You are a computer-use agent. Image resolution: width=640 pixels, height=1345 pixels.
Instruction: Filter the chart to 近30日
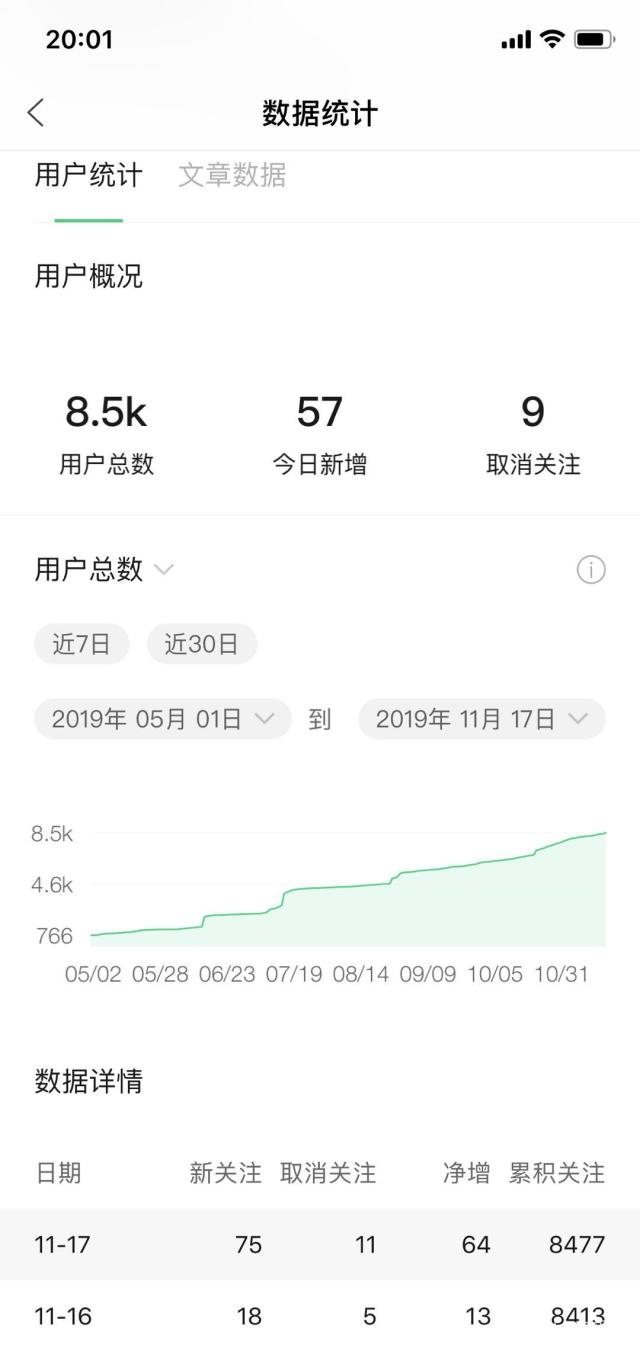click(x=201, y=644)
